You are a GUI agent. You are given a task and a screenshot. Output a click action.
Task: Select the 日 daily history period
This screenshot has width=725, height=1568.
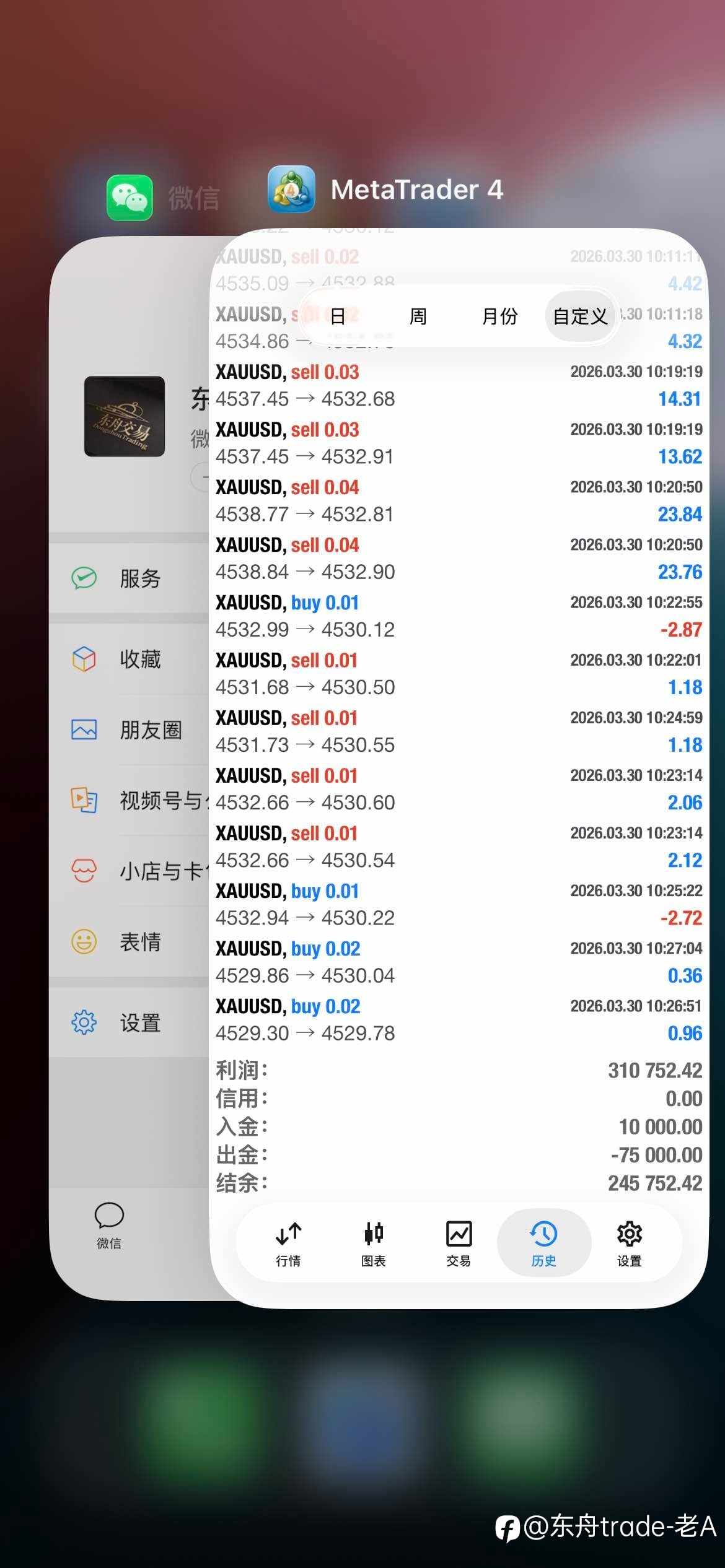point(338,316)
